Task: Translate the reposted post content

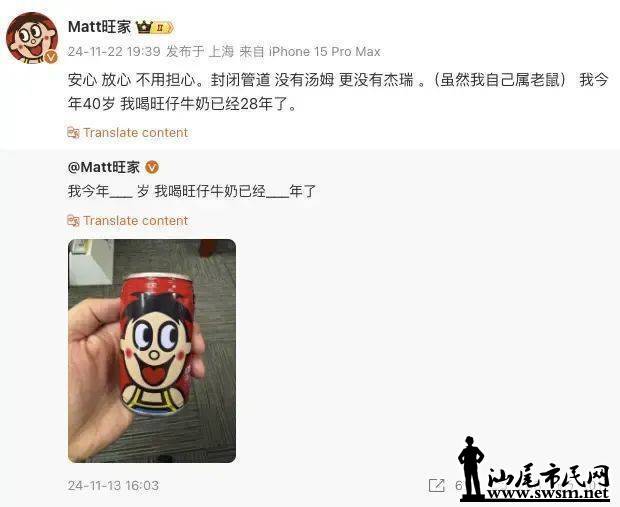Action: click(134, 221)
